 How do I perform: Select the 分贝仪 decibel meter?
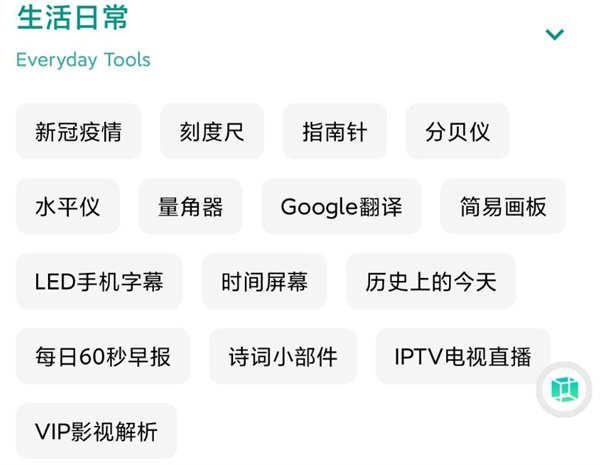coord(458,132)
